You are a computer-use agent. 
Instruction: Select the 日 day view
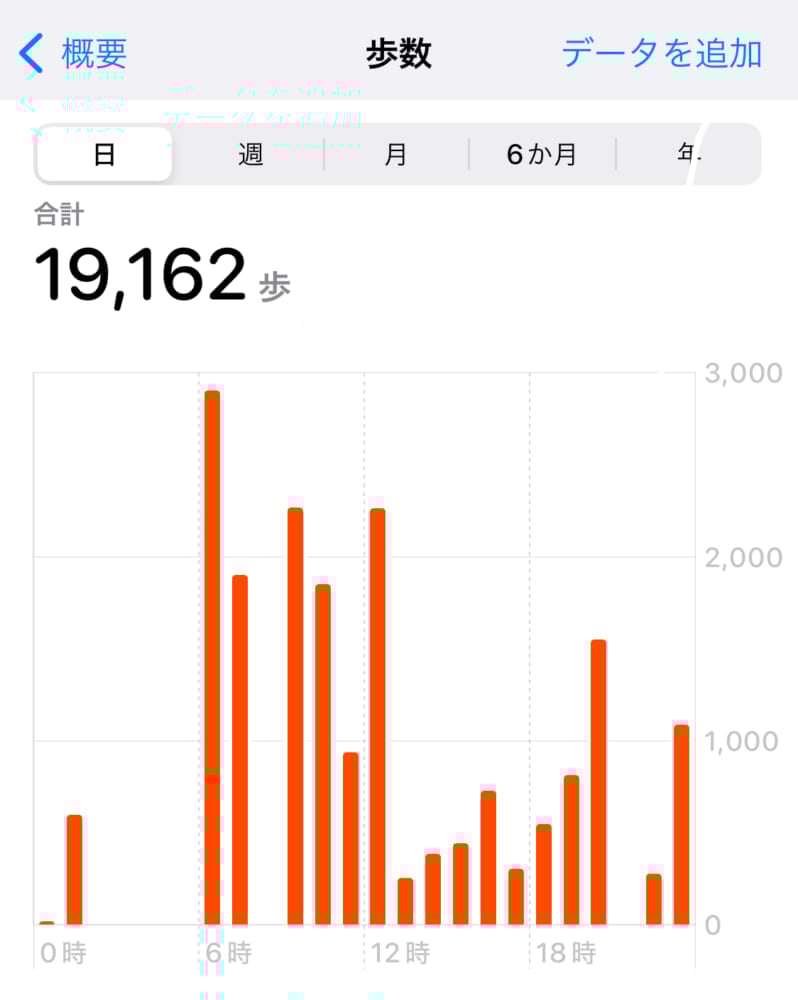[x=104, y=155]
